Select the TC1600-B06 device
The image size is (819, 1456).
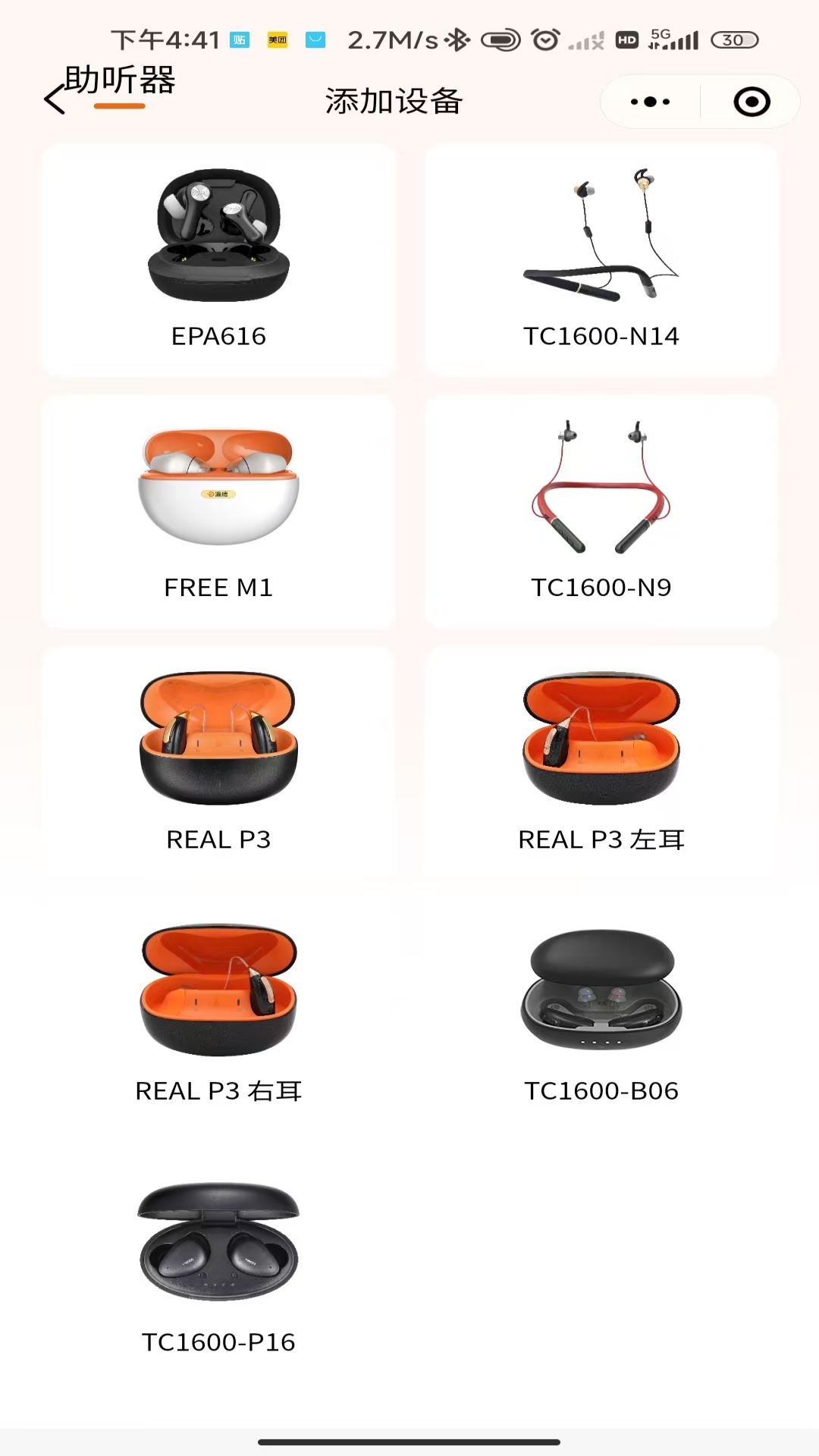(601, 1013)
